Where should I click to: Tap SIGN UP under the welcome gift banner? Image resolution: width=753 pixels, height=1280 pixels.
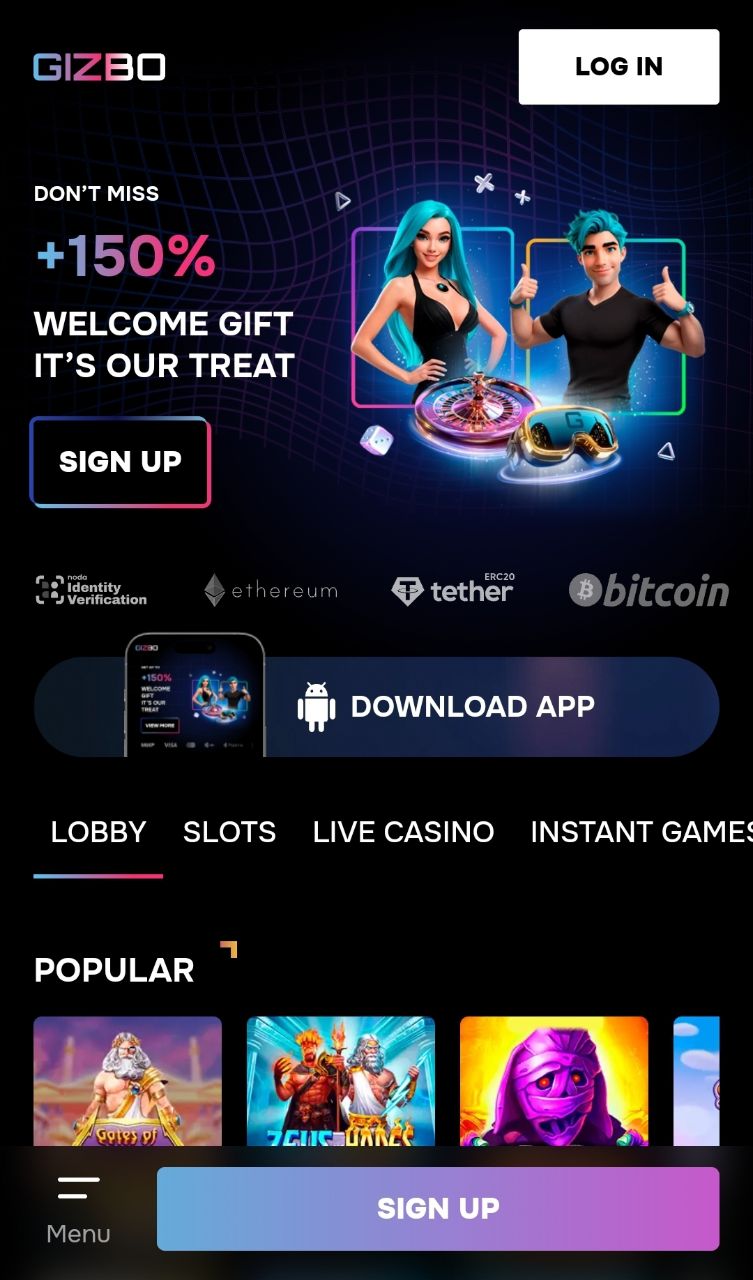pos(120,462)
